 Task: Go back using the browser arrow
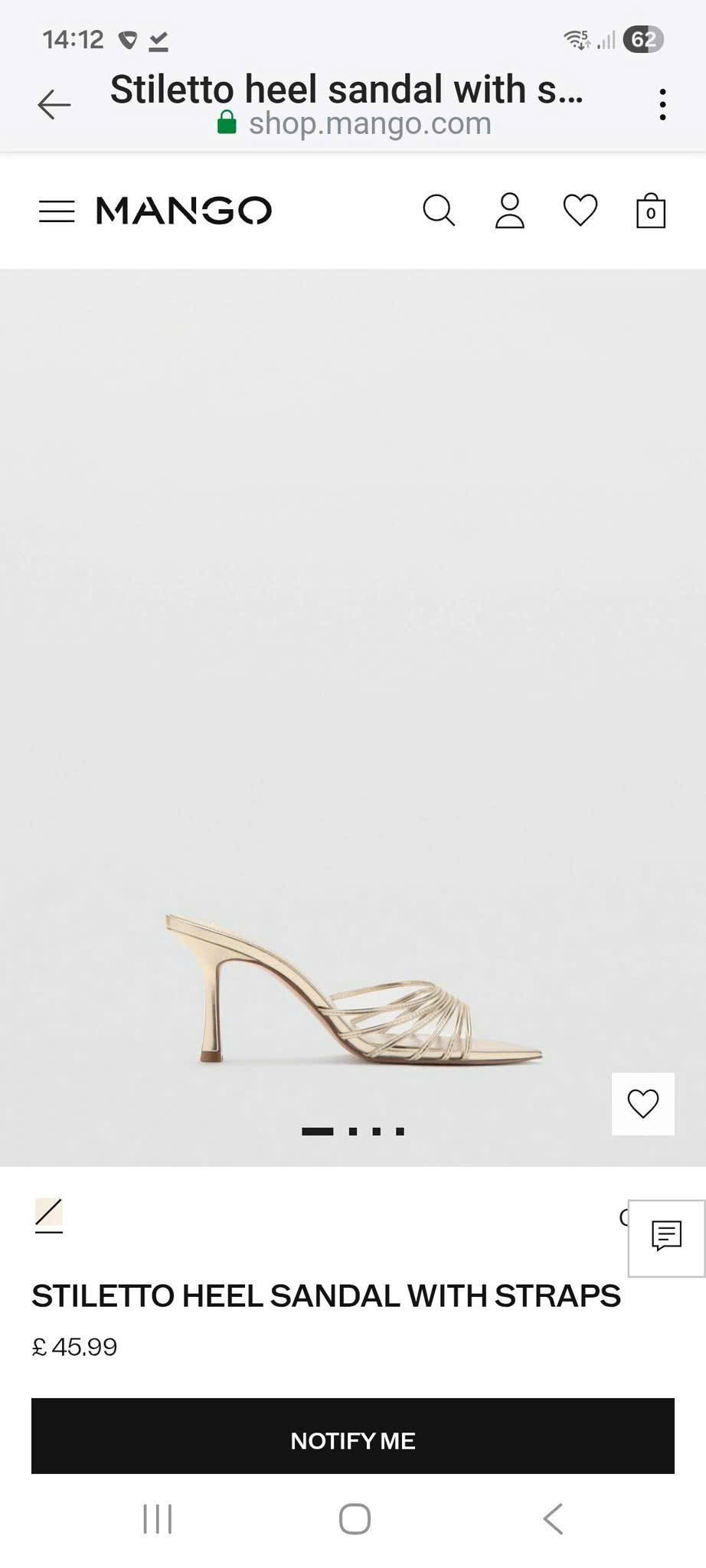point(54,104)
